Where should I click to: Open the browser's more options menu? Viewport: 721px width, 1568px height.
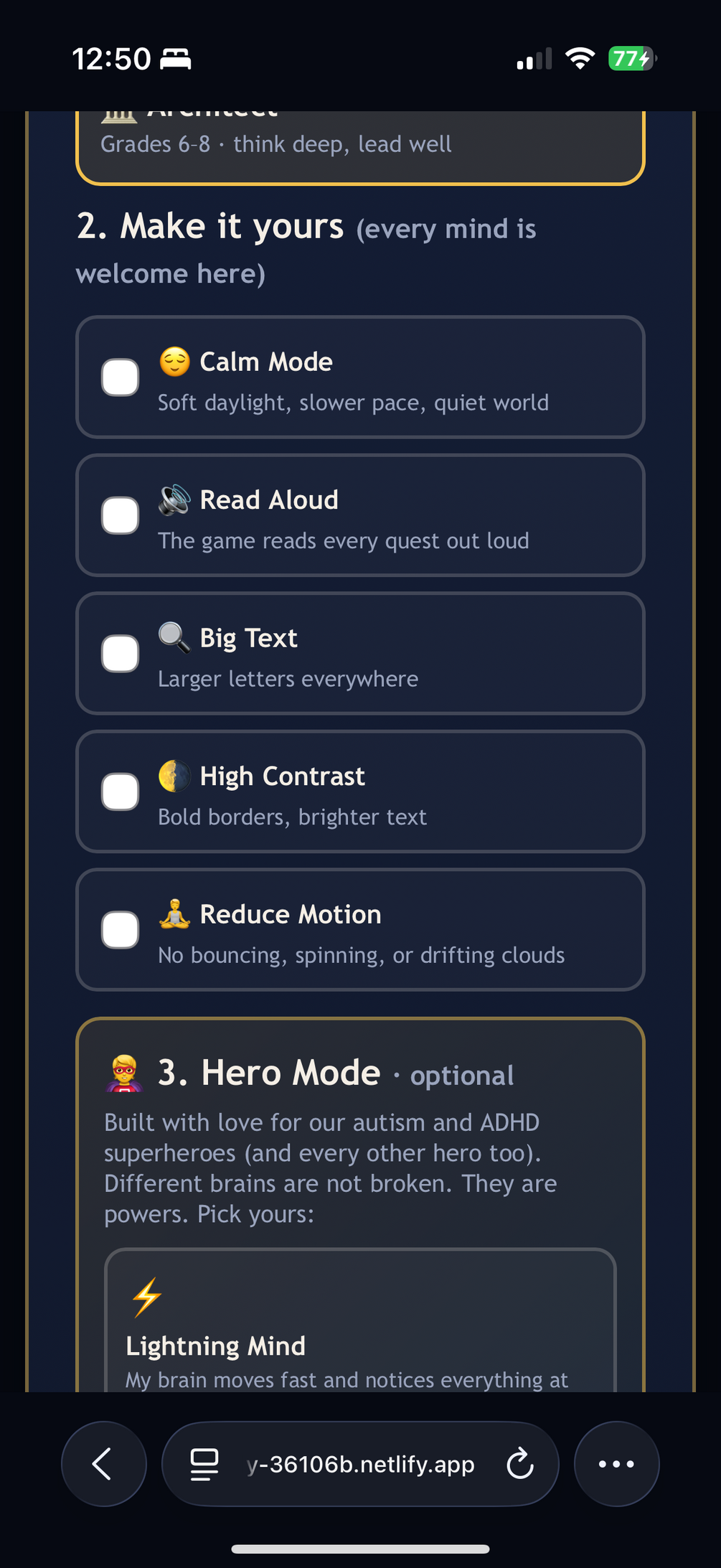[616, 1464]
